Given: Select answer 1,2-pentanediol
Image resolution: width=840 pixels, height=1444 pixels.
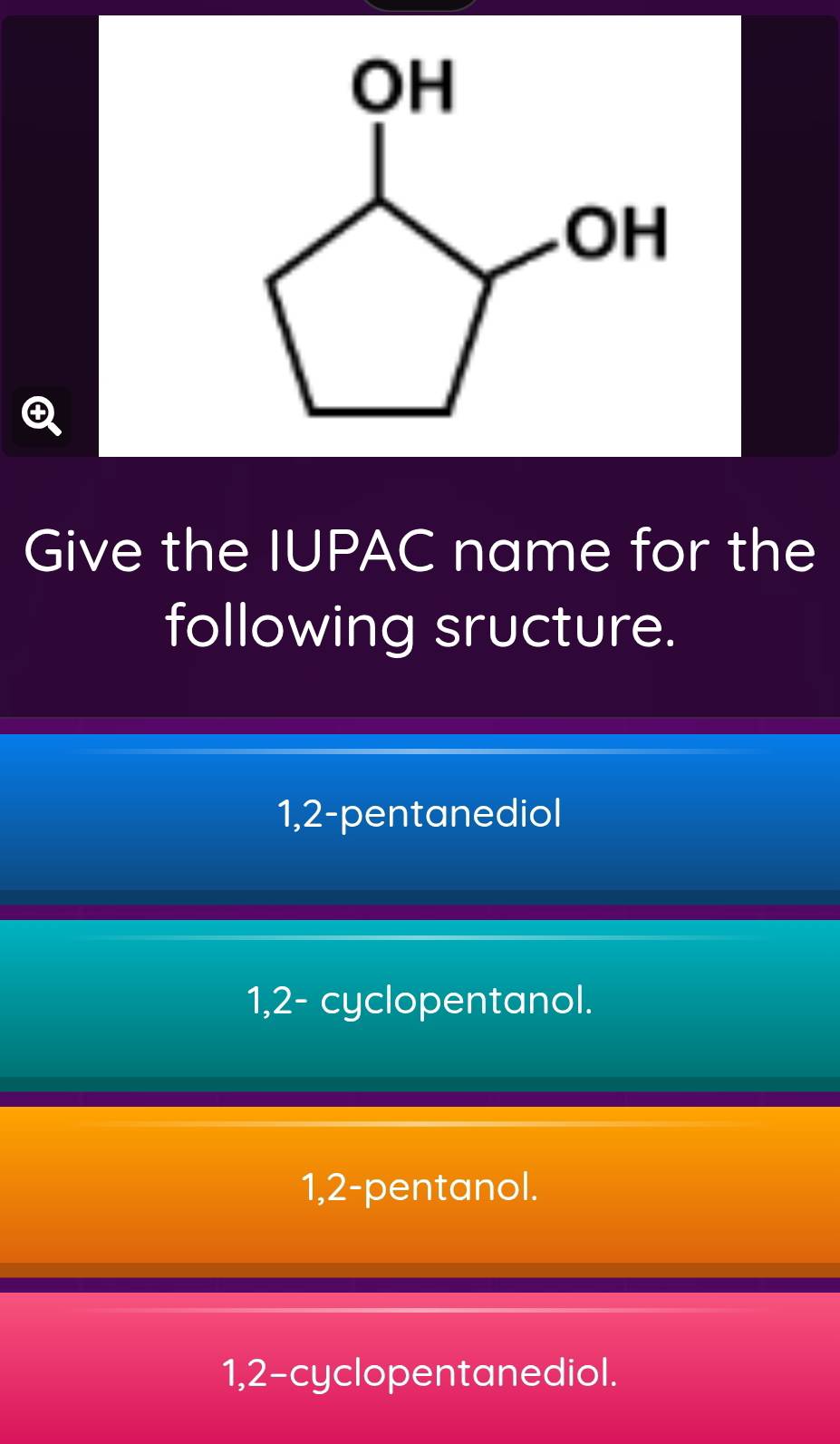Looking at the screenshot, I should pos(419,813).
